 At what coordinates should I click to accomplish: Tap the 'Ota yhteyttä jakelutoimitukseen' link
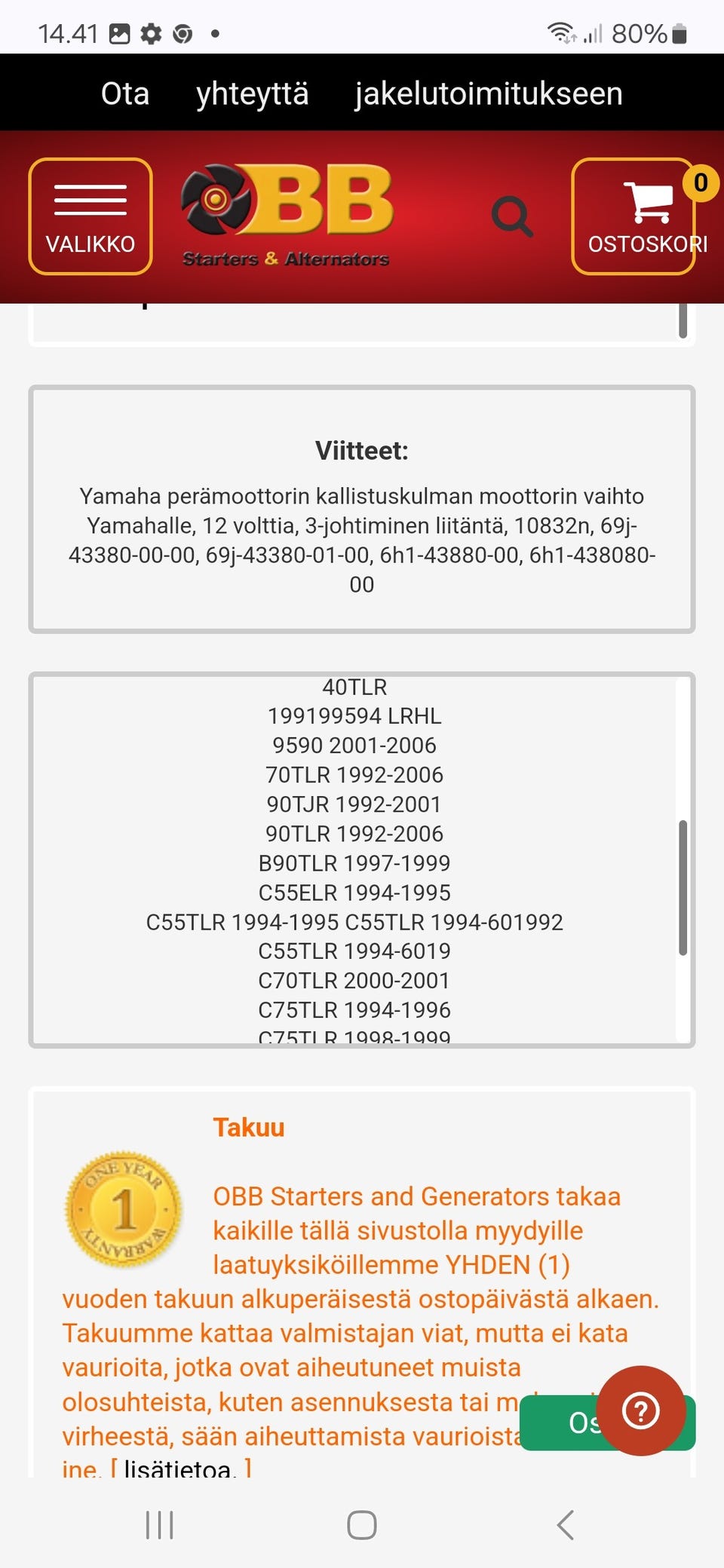(362, 93)
